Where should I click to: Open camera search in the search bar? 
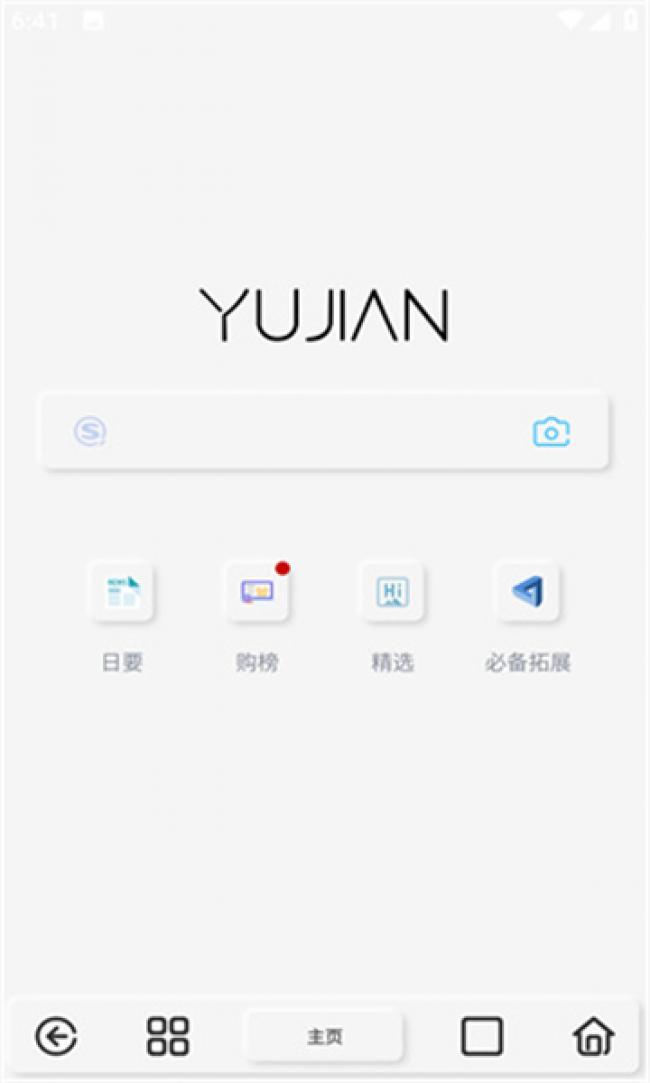pos(550,432)
